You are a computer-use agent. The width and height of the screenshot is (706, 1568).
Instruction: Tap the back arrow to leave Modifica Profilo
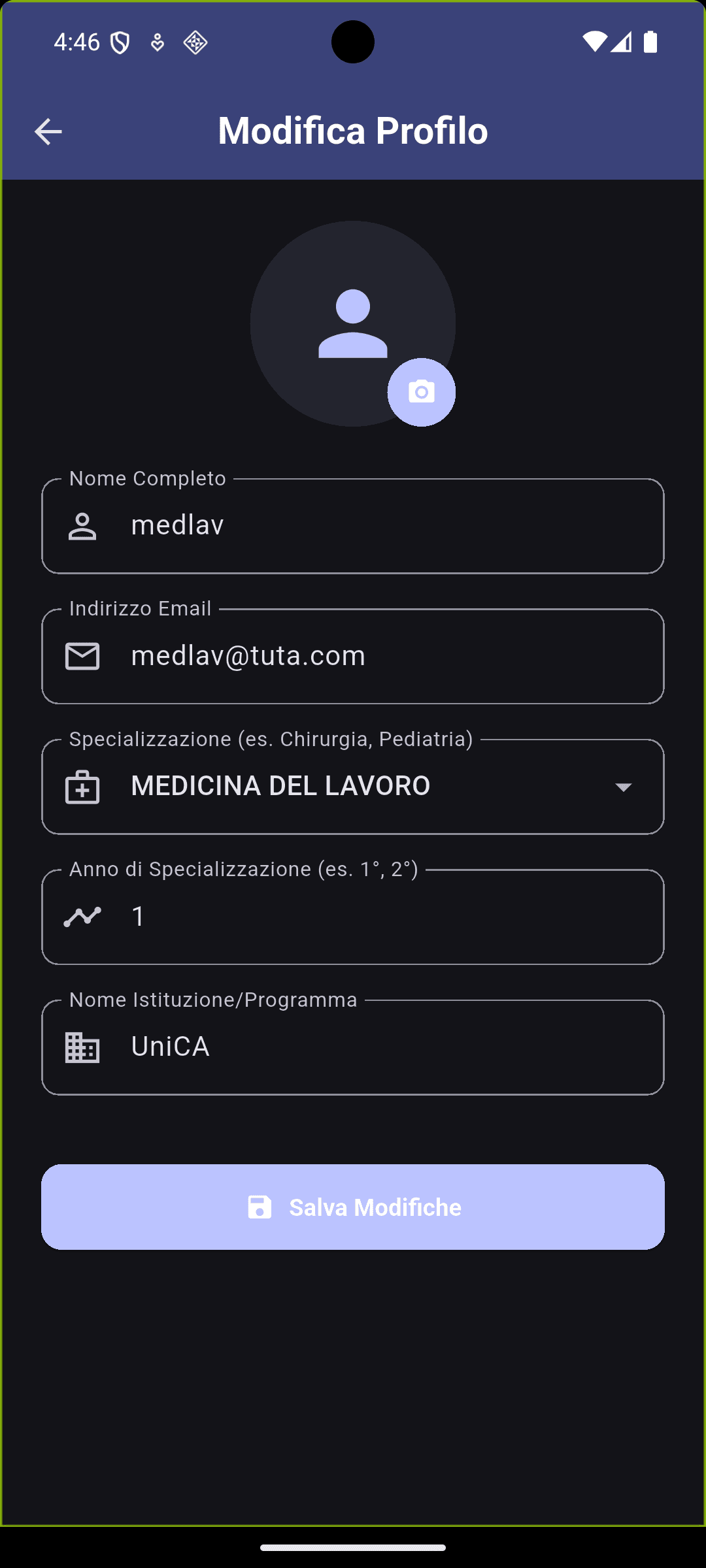tap(48, 131)
